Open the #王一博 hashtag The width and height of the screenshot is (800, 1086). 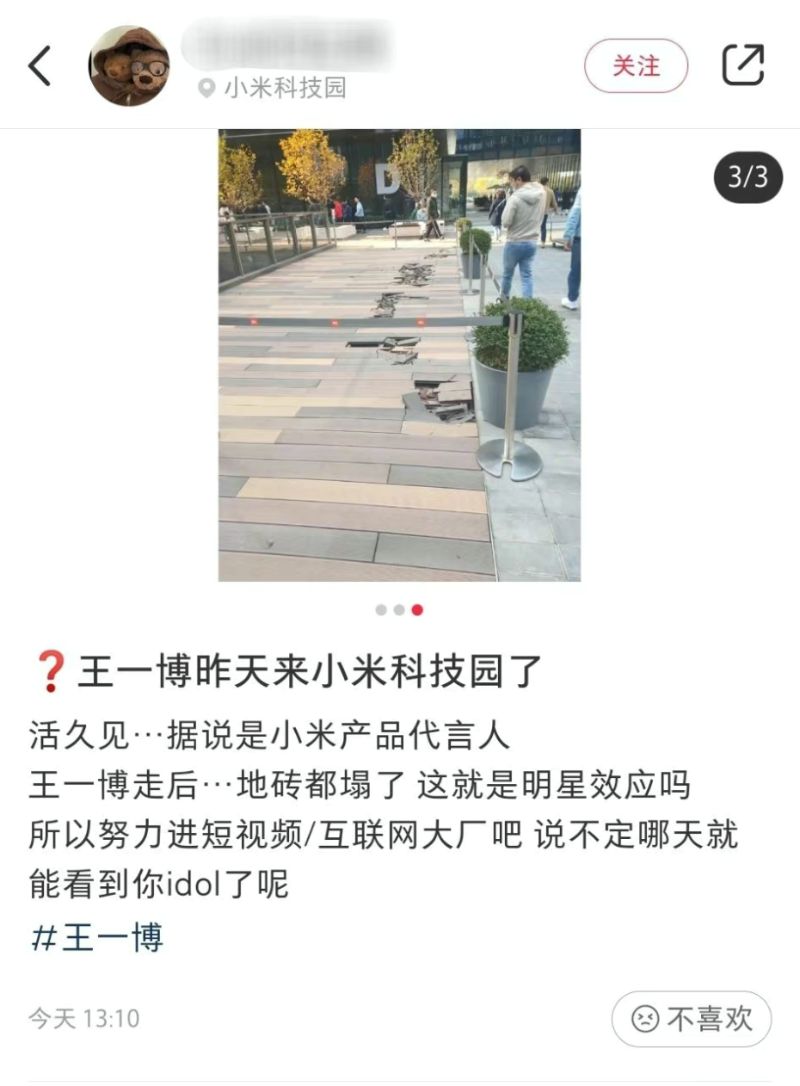click(97, 938)
